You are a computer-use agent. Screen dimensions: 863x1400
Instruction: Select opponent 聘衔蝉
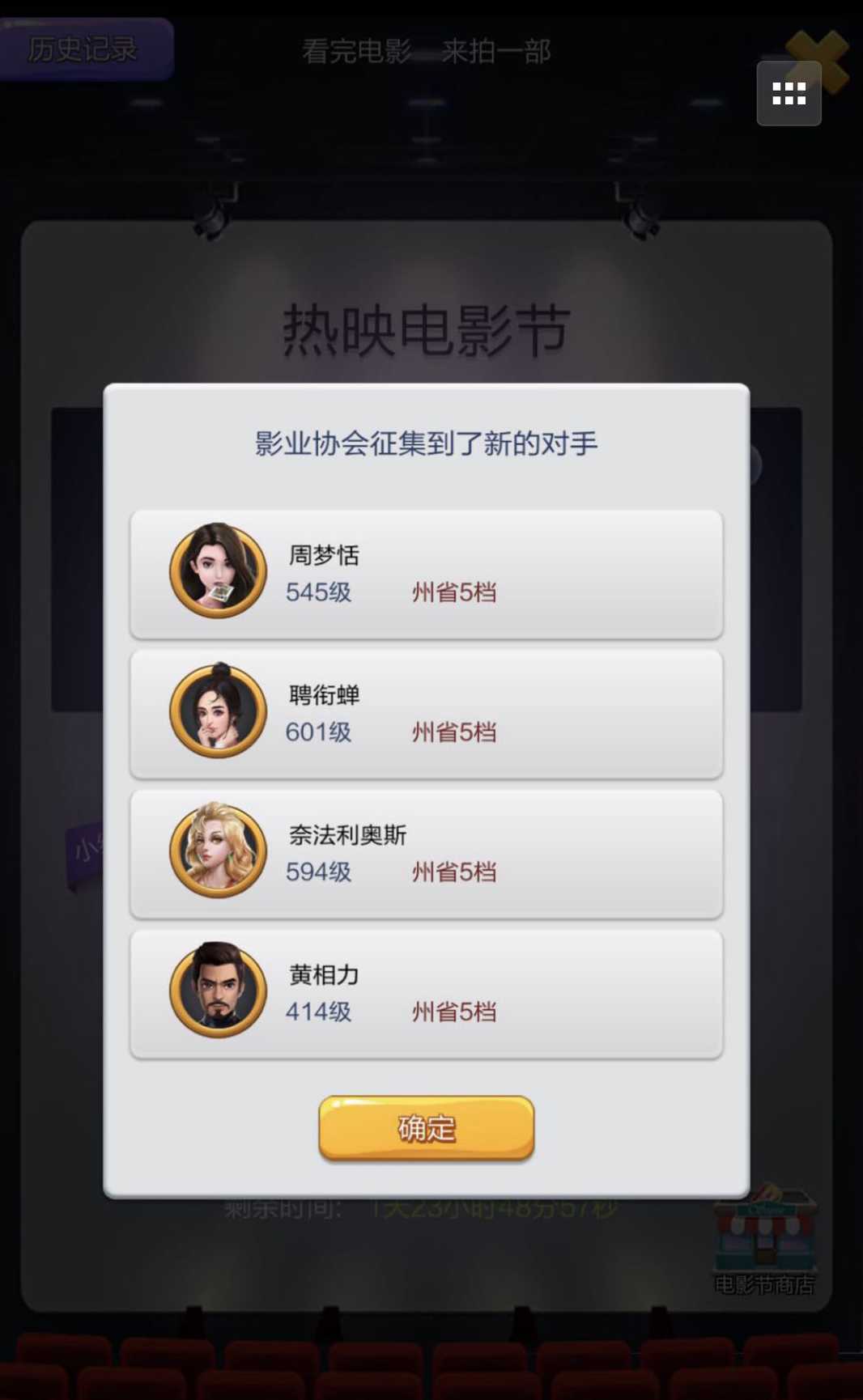pyautogui.click(x=427, y=714)
